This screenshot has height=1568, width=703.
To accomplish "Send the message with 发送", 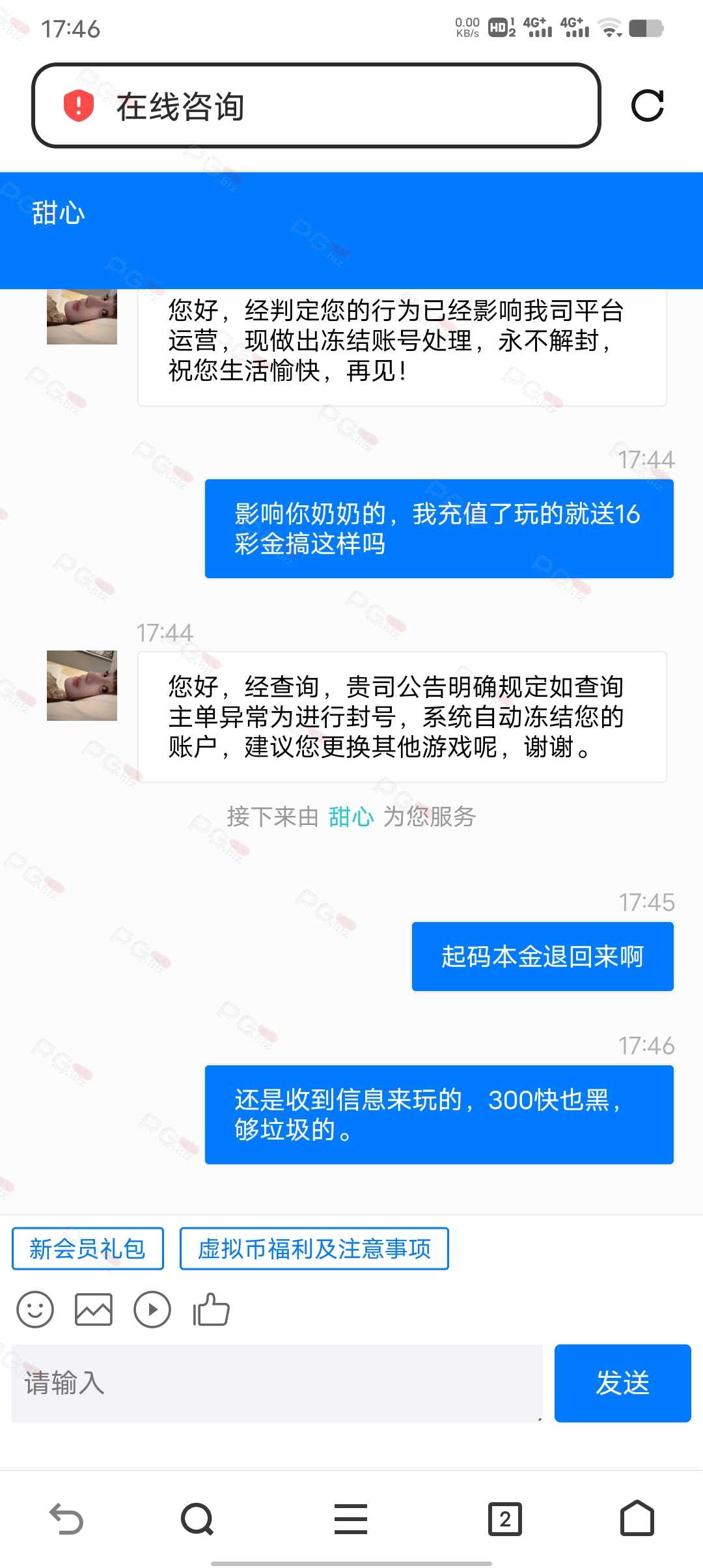I will pos(622,1382).
